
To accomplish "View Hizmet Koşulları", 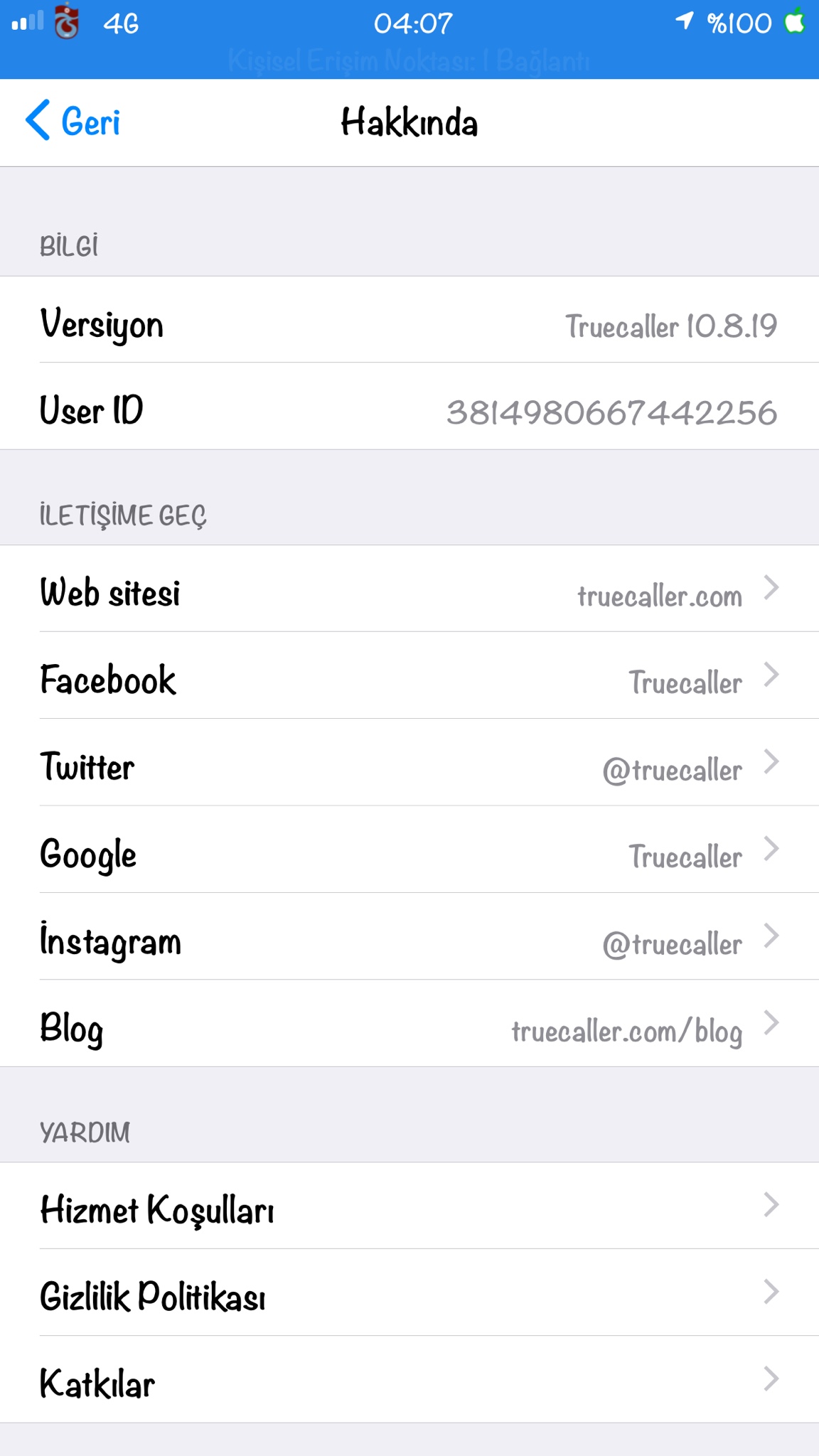I will [409, 1208].
